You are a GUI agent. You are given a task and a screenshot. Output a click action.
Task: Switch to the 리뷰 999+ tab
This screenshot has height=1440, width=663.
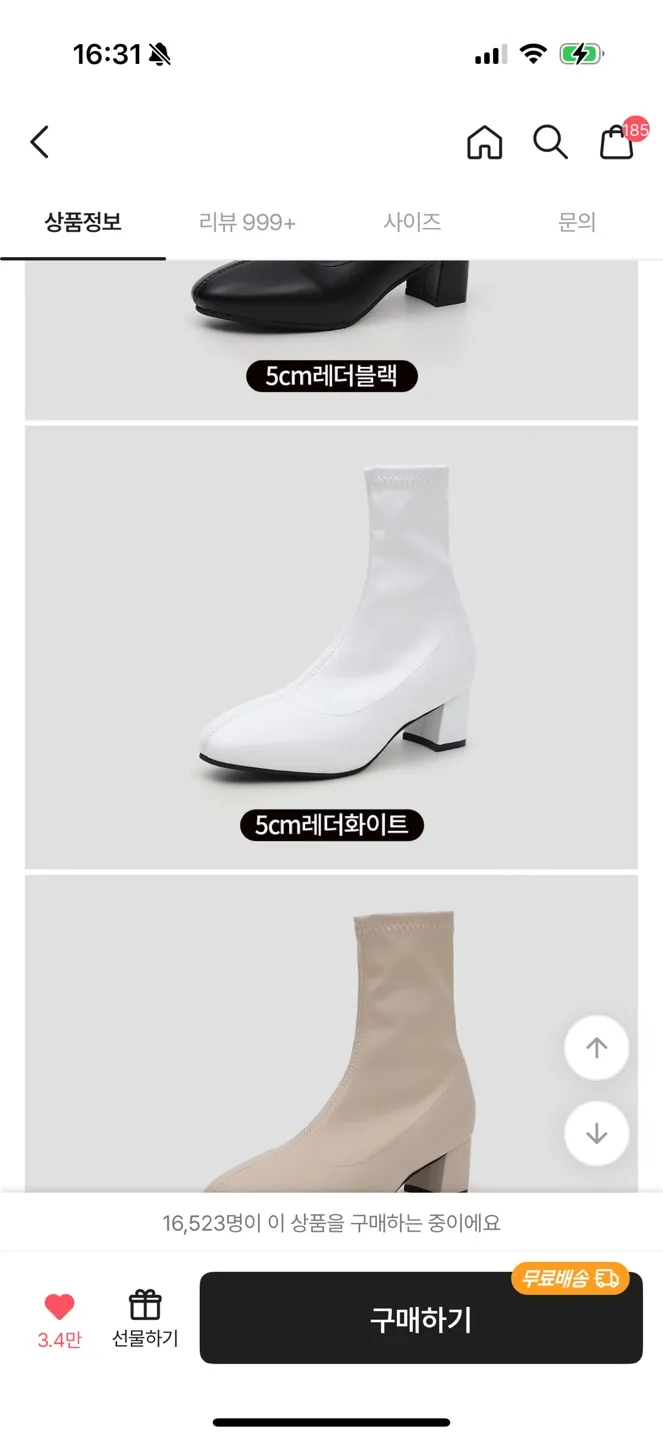click(247, 222)
